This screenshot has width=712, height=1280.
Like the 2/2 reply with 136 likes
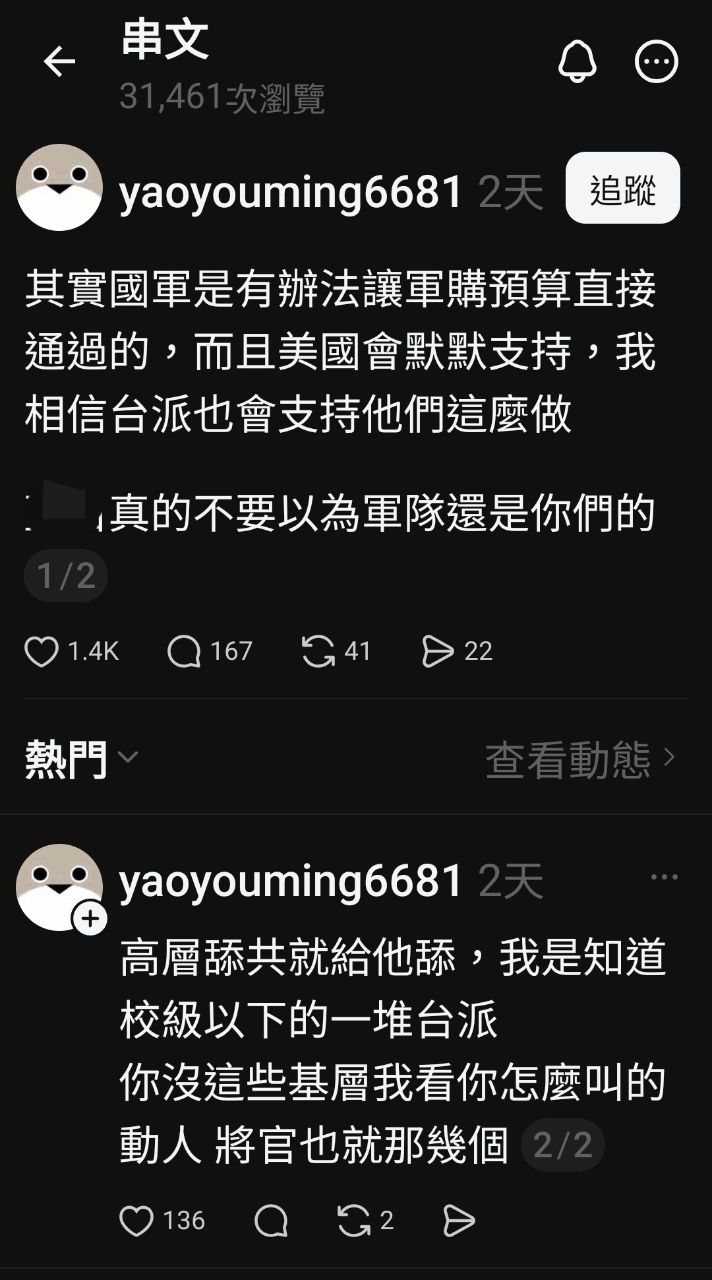coord(136,1221)
